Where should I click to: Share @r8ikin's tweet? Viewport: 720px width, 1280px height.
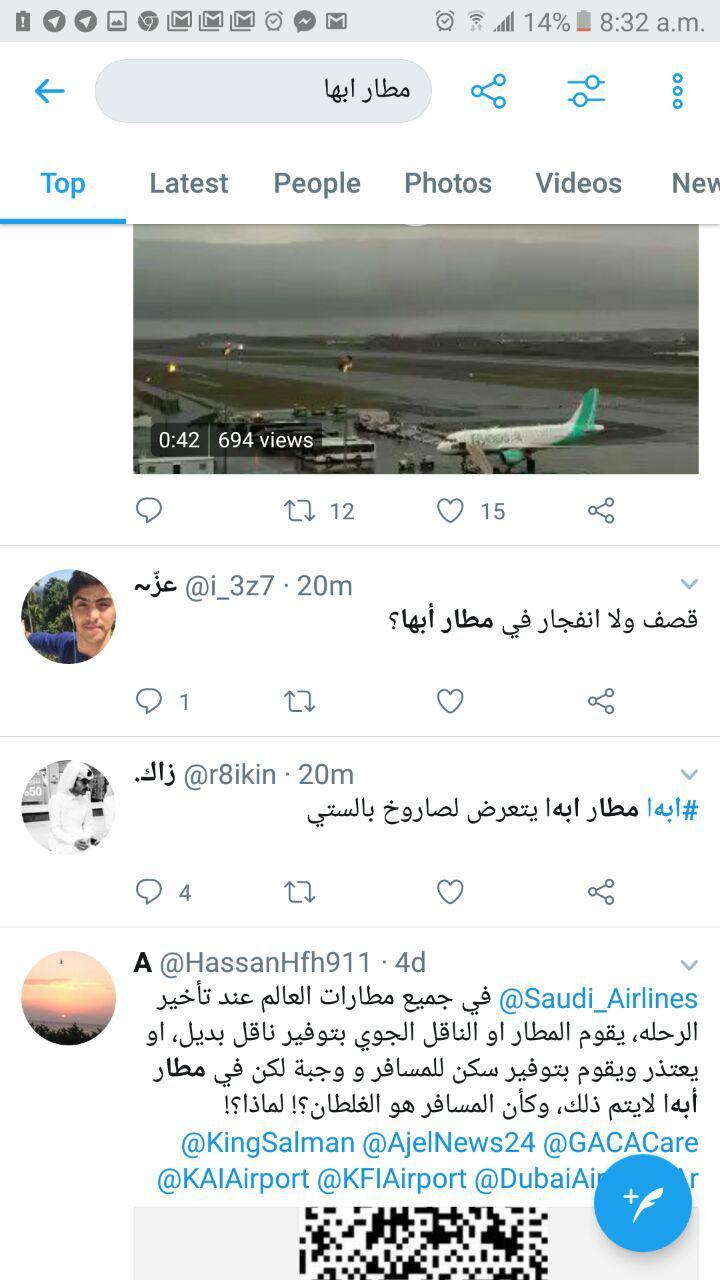tap(601, 892)
